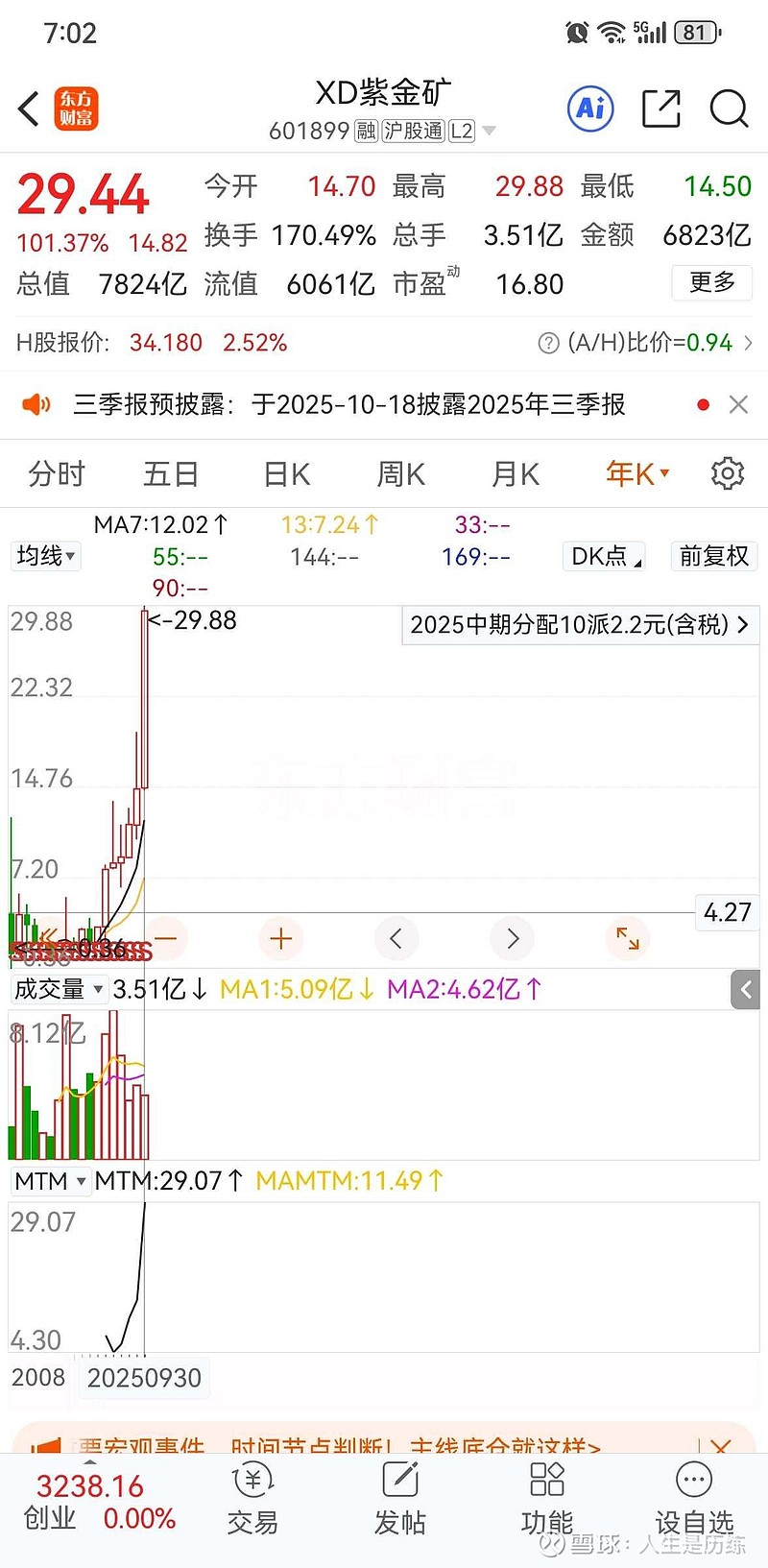Expand chart to fullscreen
768x1568 pixels.
628,938
